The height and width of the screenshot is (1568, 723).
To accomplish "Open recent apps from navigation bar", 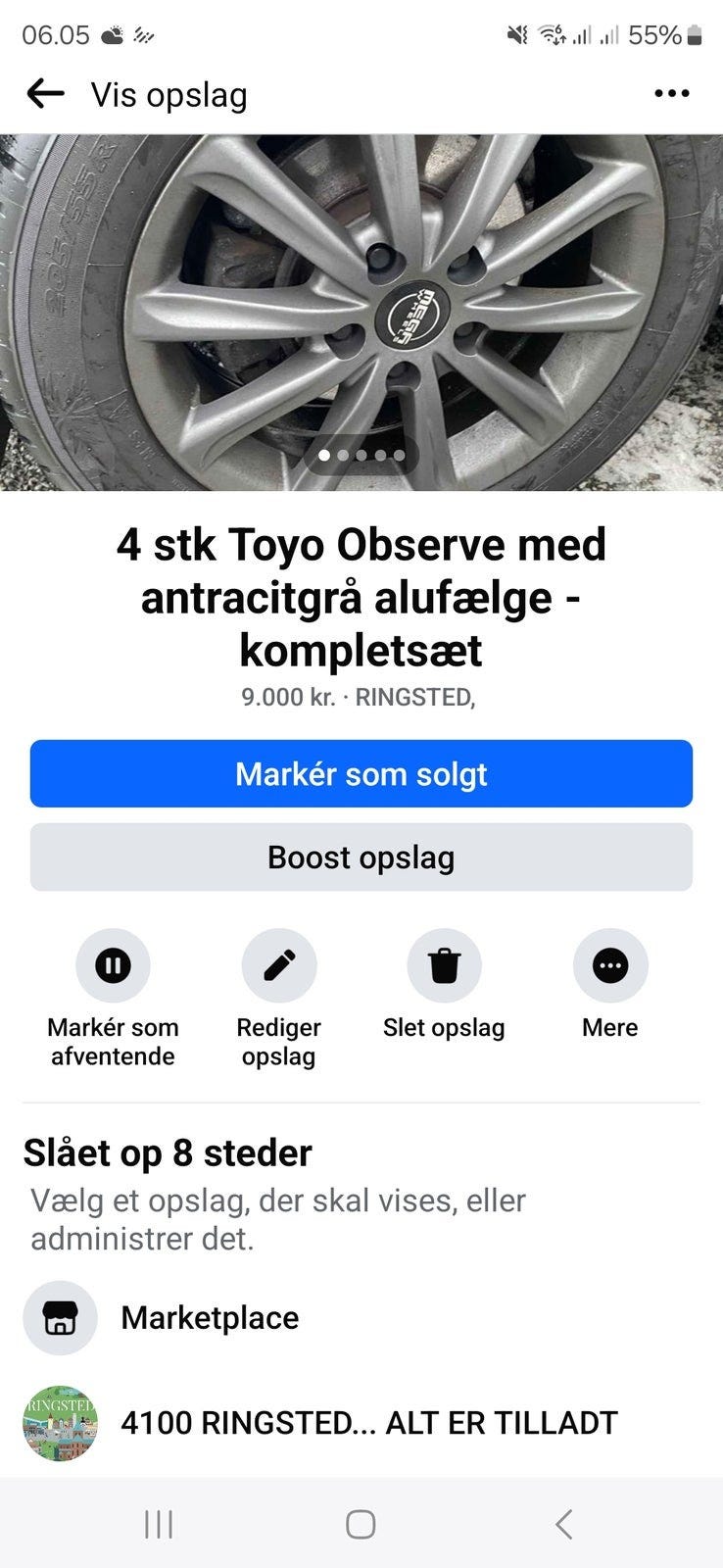I will coord(159,1524).
